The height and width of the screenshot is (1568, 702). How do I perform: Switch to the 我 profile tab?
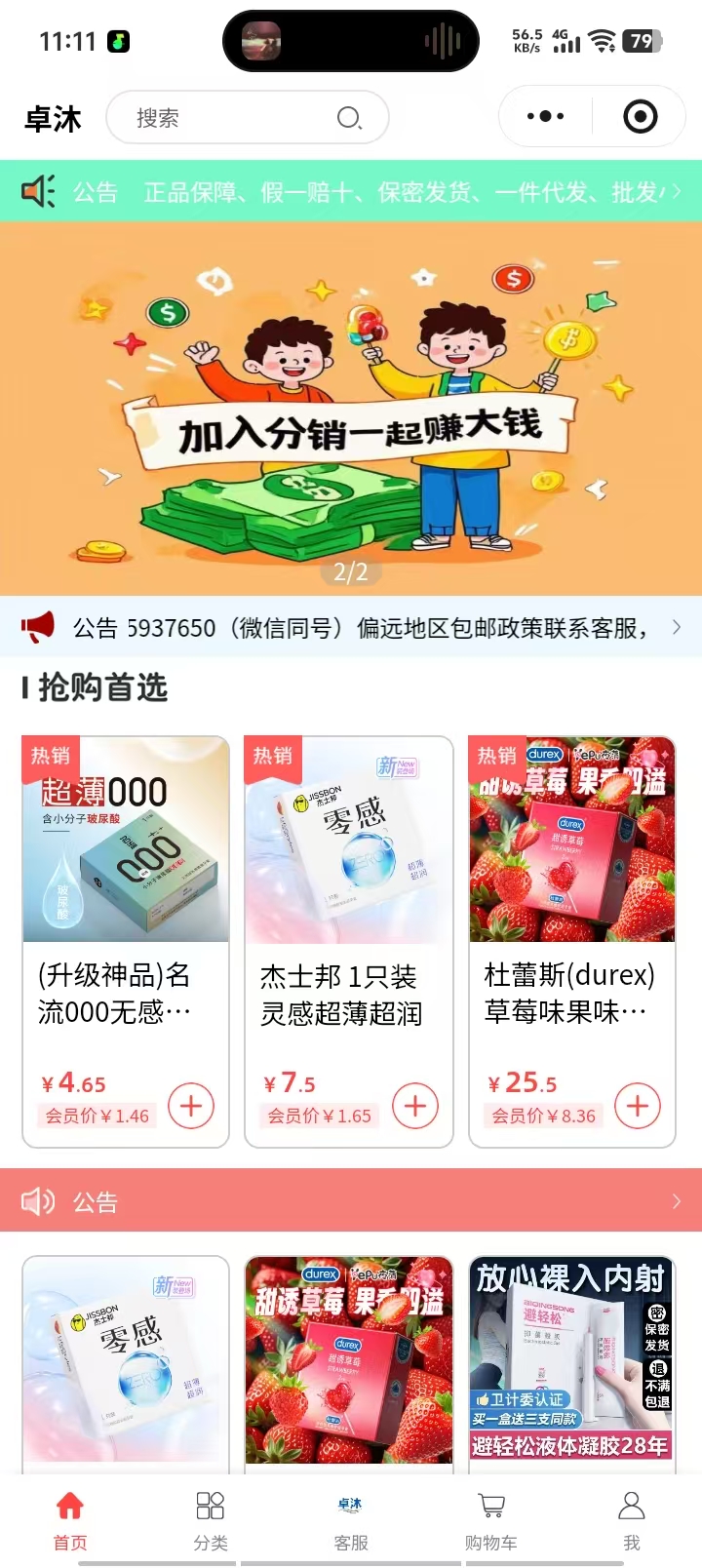point(632,1520)
